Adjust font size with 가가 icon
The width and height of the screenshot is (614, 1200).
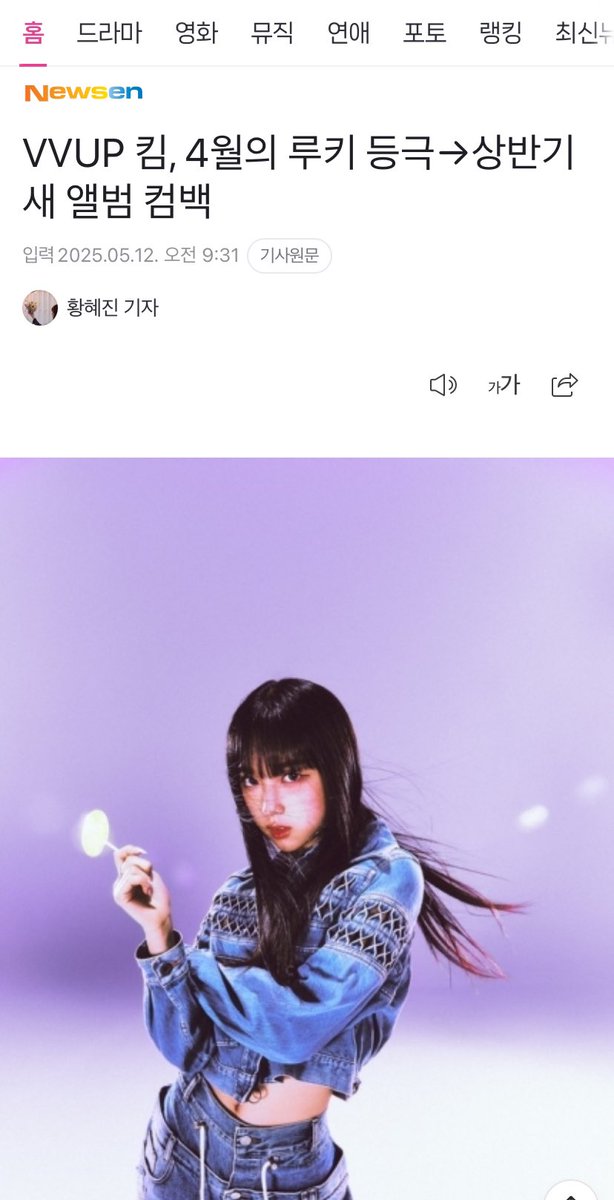(504, 385)
